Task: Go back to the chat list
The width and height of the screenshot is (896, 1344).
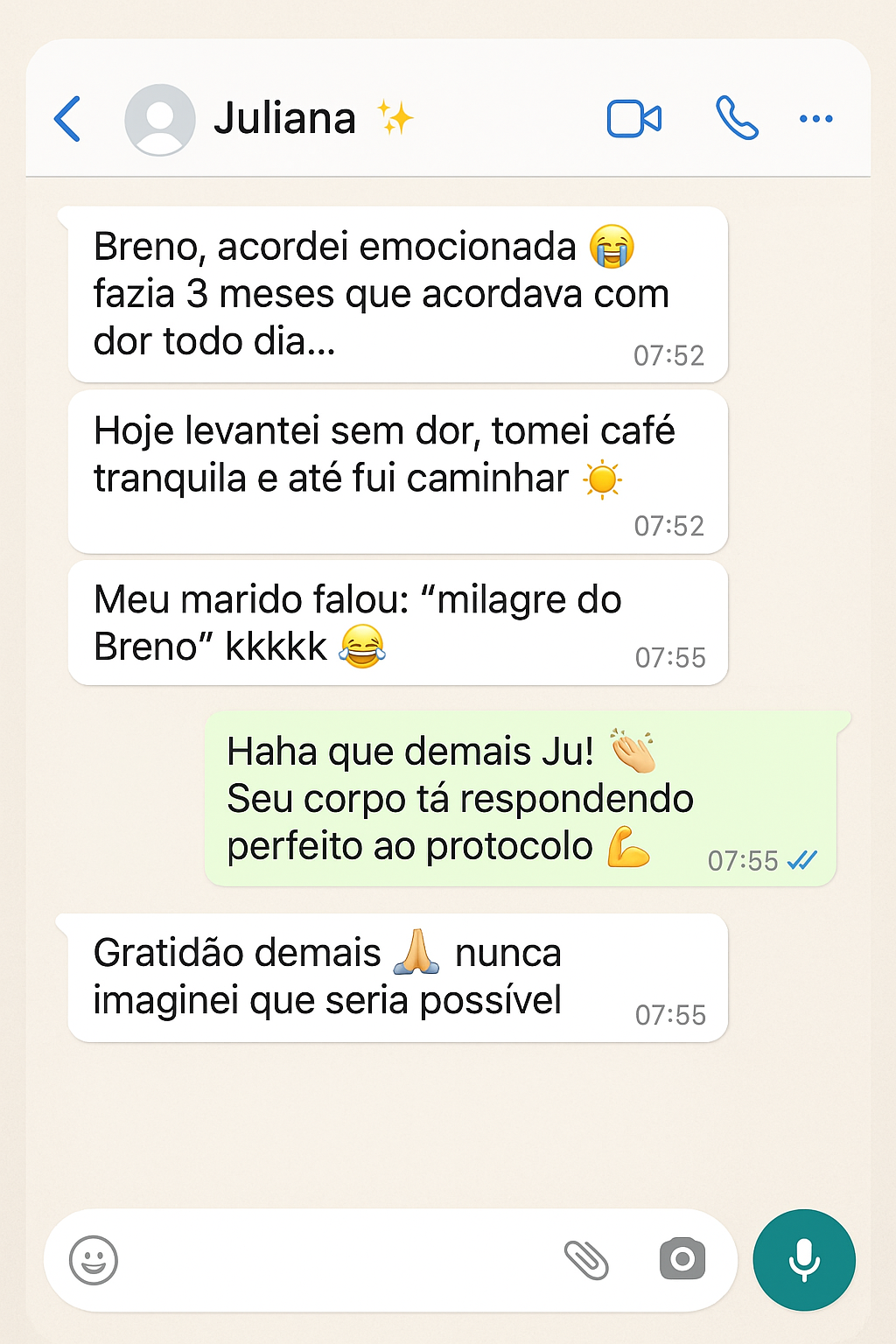Action: point(67,119)
